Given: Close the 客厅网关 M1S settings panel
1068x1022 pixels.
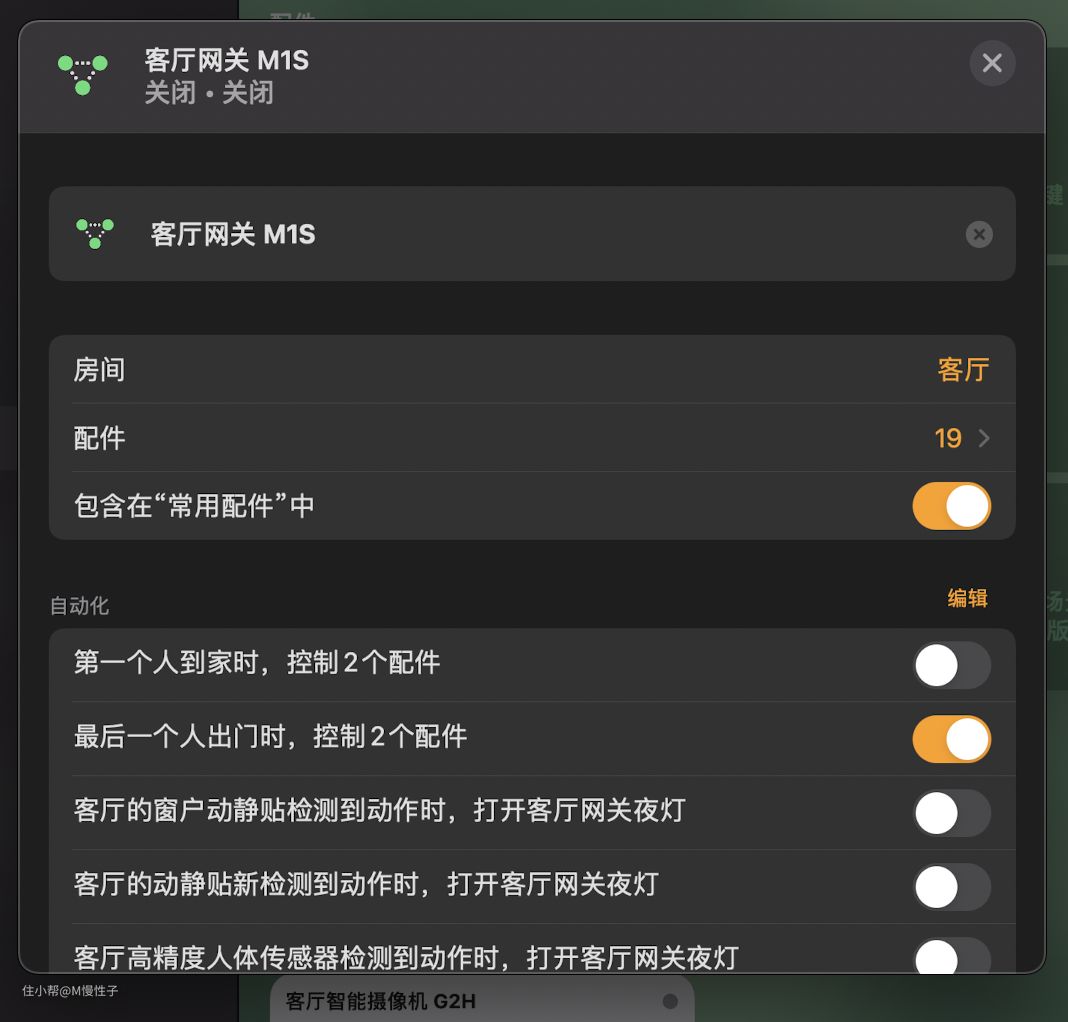Looking at the screenshot, I should (x=992, y=63).
